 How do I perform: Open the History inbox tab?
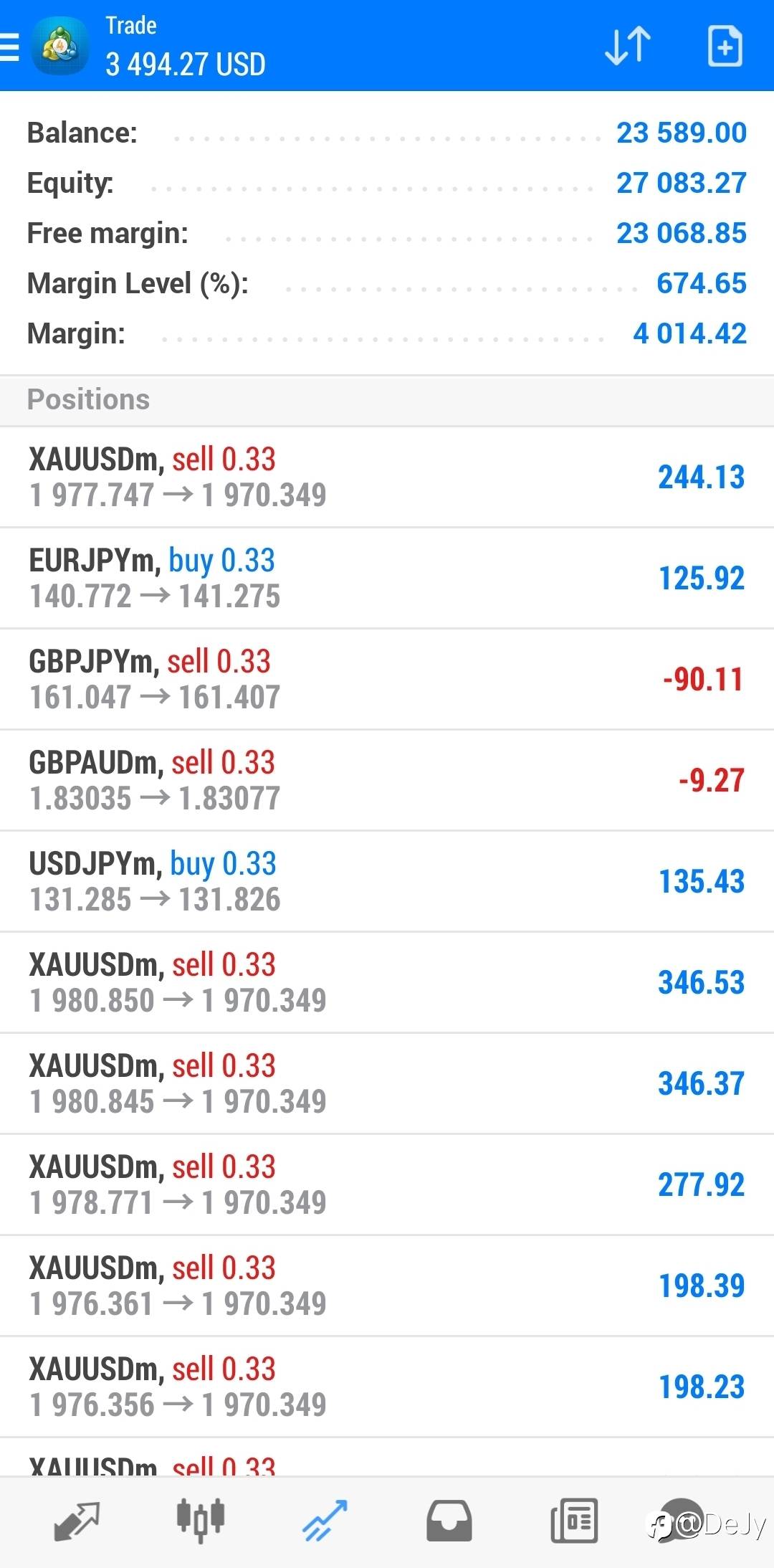click(449, 1521)
